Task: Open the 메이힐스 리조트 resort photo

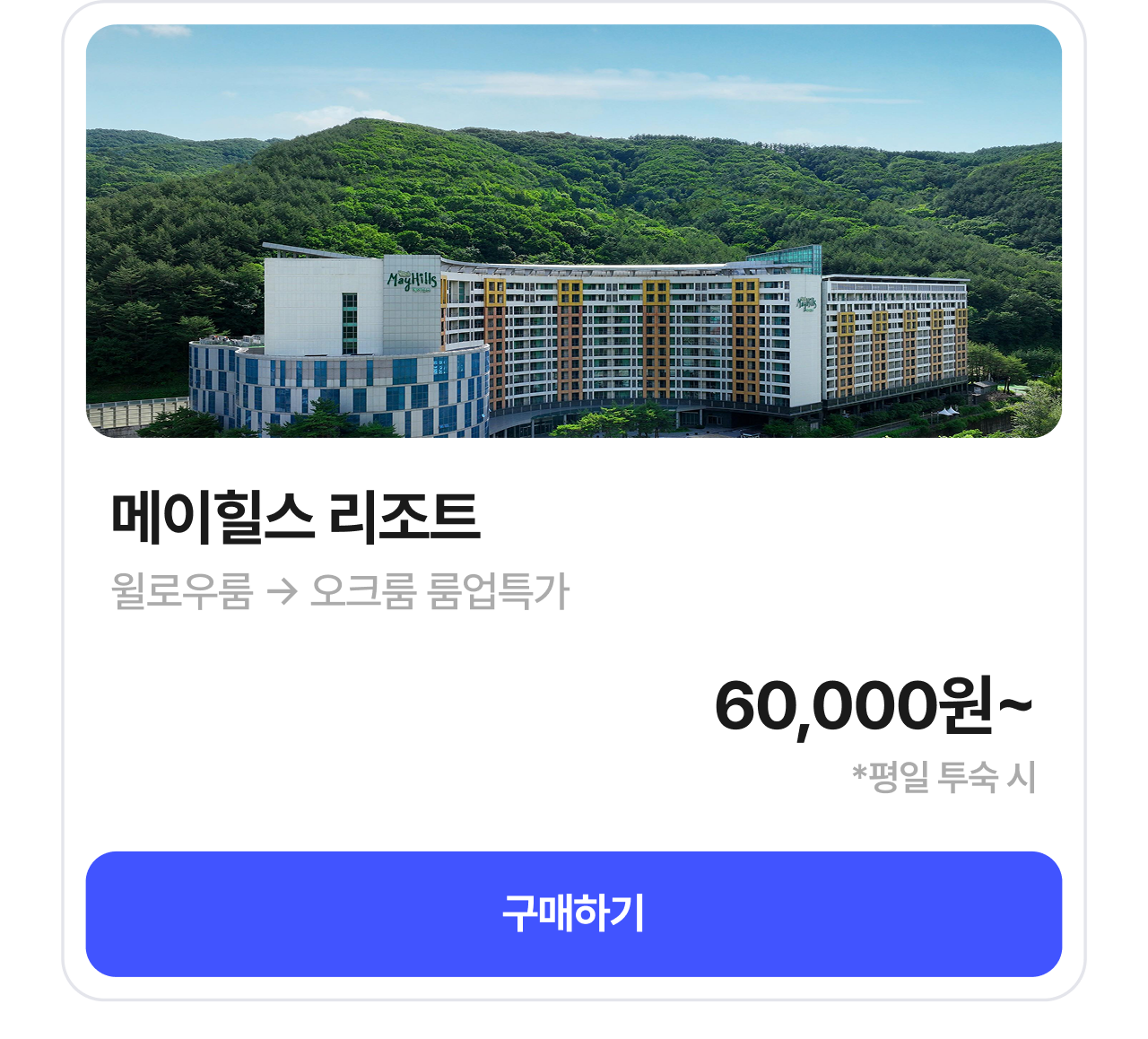Action: [x=573, y=231]
